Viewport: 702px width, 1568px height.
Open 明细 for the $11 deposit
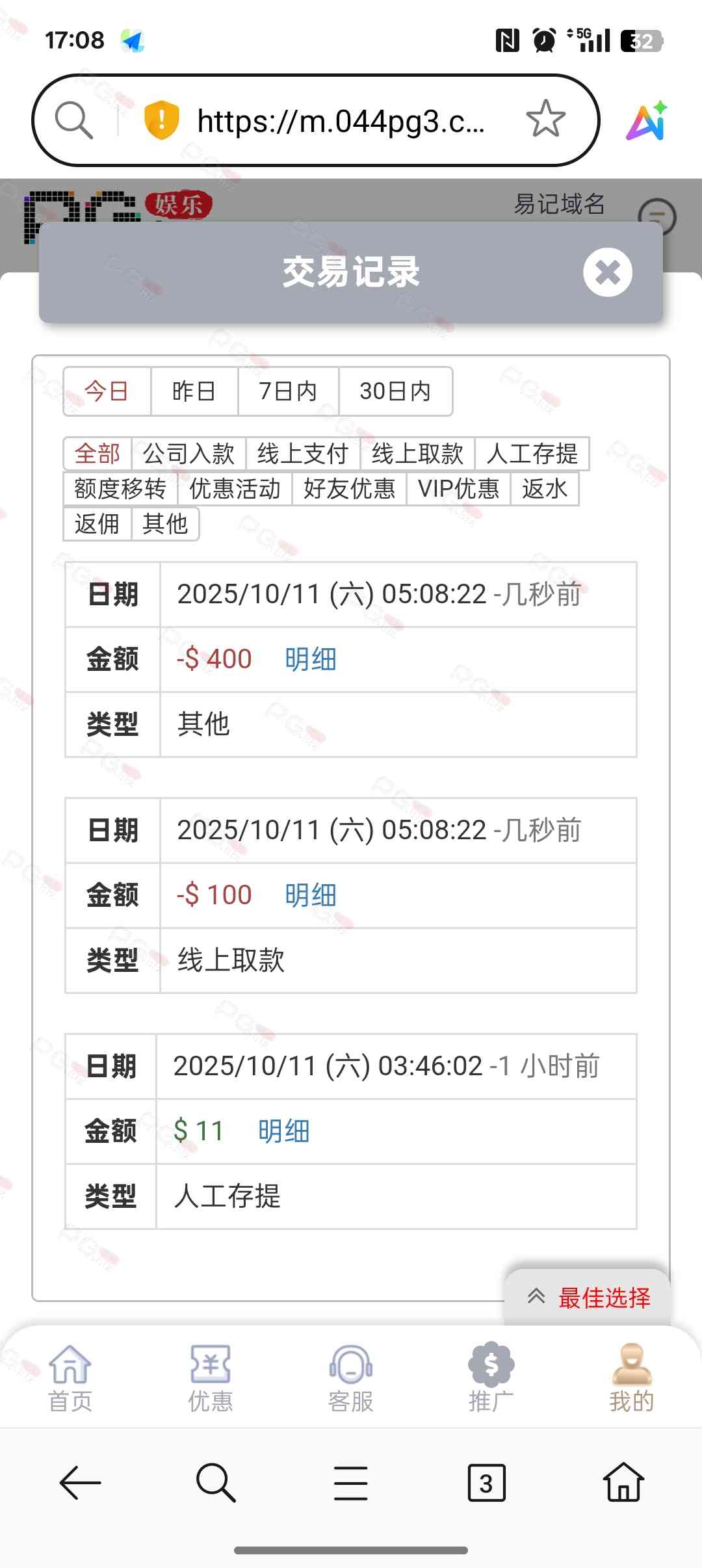point(284,1131)
